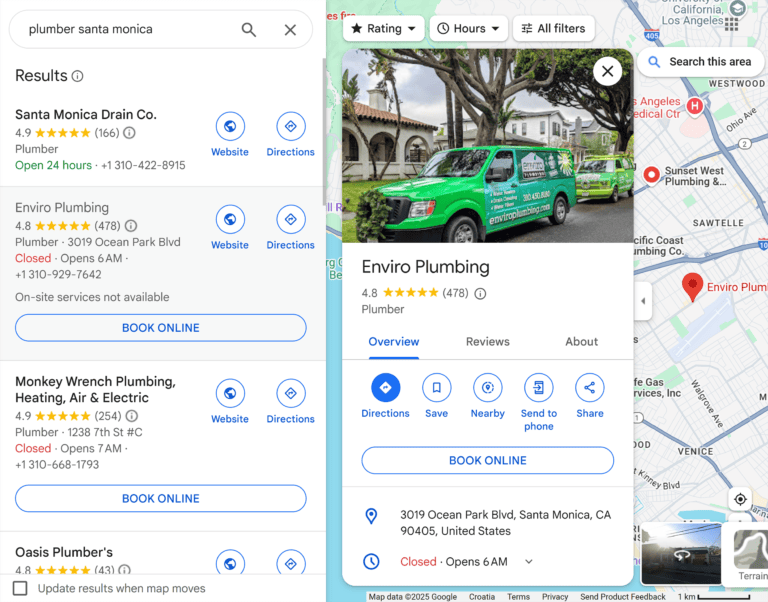Send Enviro Plumbing to phone
Screen dimensions: 768x602
pyautogui.click(x=538, y=388)
